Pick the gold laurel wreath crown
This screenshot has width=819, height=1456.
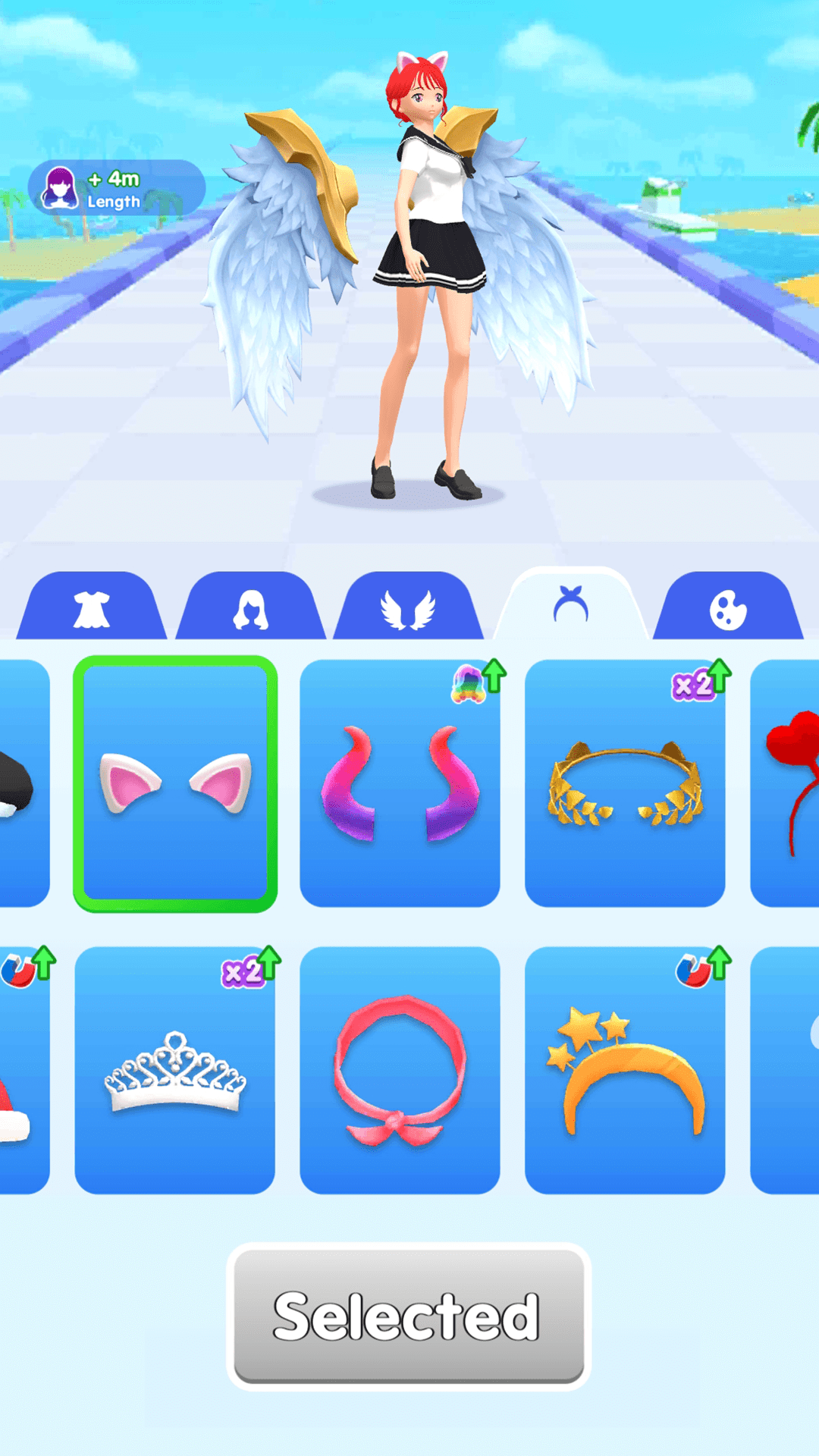click(626, 781)
